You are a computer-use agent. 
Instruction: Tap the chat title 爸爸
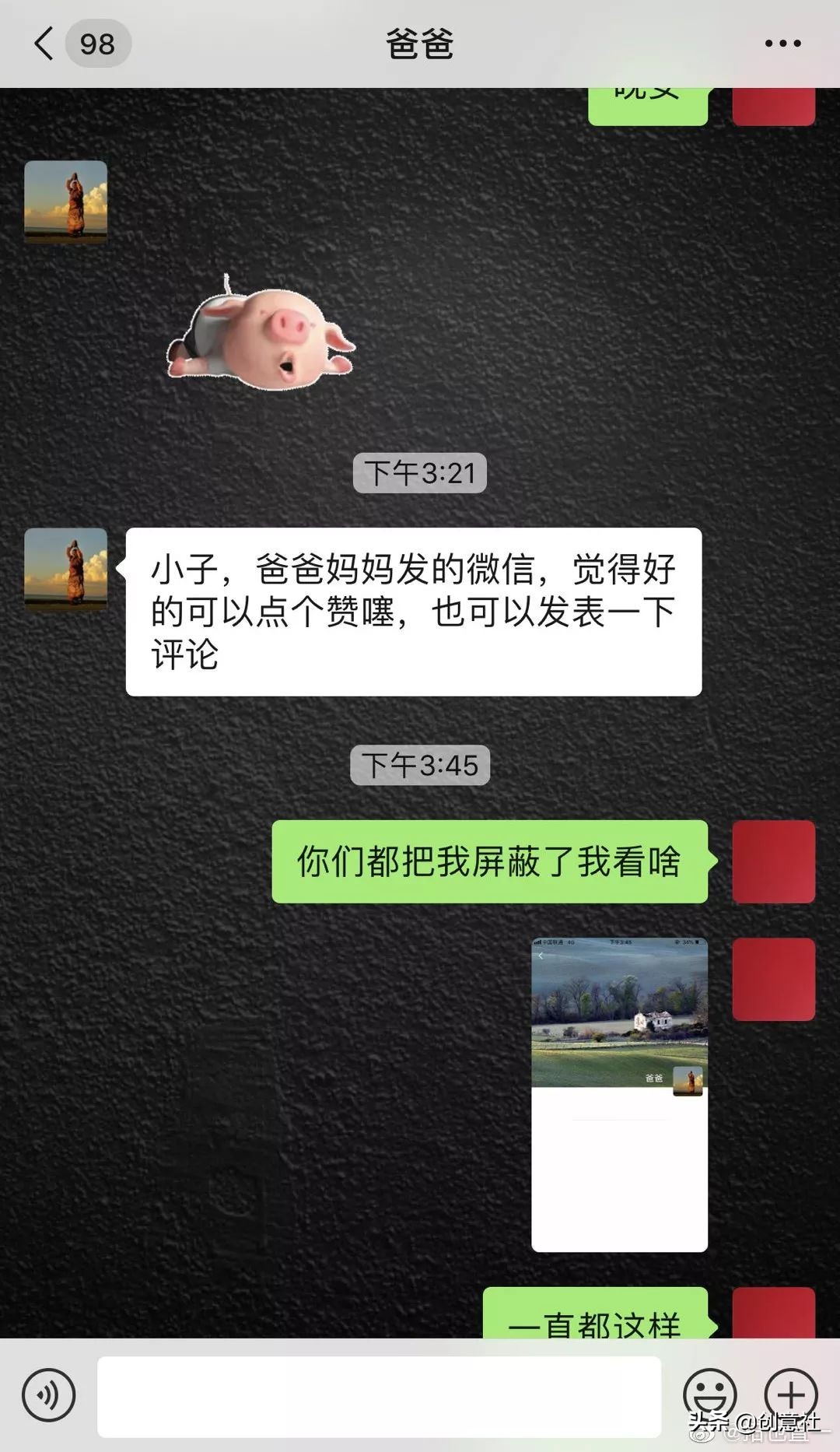point(419,44)
